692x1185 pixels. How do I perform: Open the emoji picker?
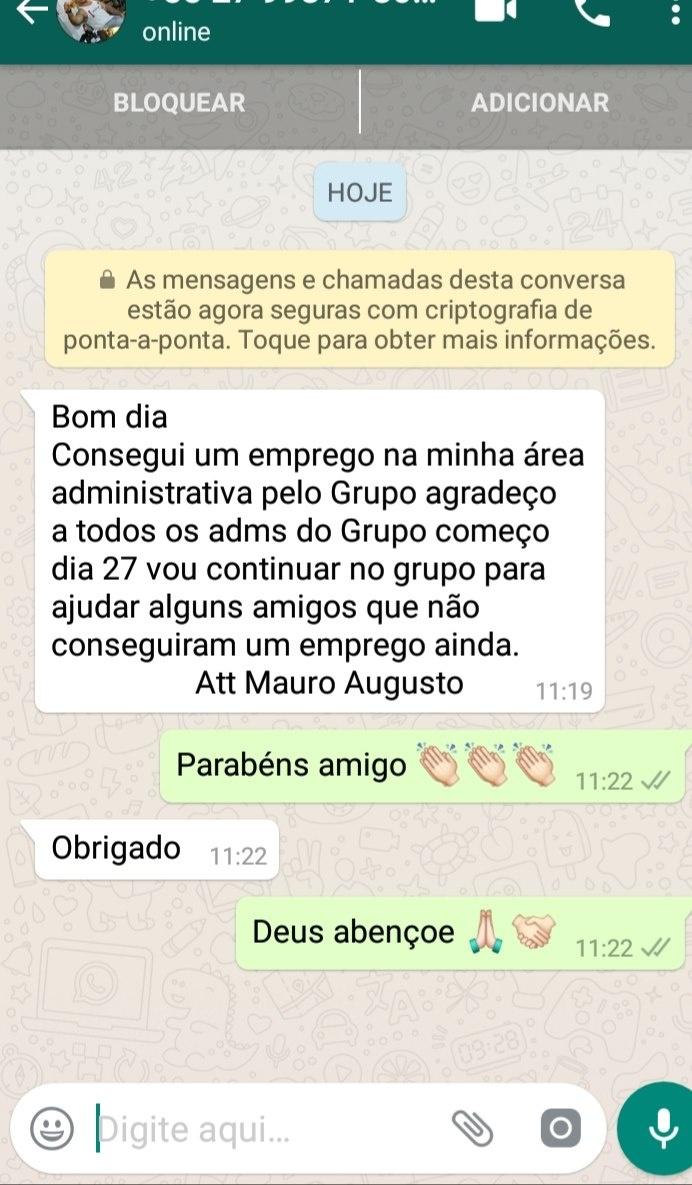[x=52, y=1130]
